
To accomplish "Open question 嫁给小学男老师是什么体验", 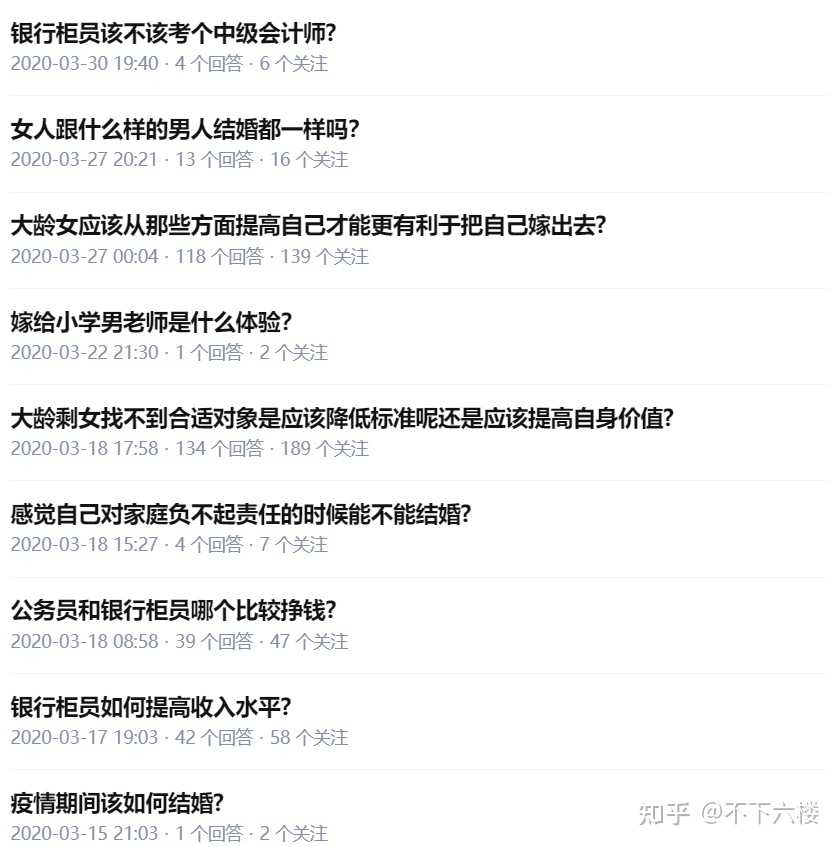I will coord(151,322).
